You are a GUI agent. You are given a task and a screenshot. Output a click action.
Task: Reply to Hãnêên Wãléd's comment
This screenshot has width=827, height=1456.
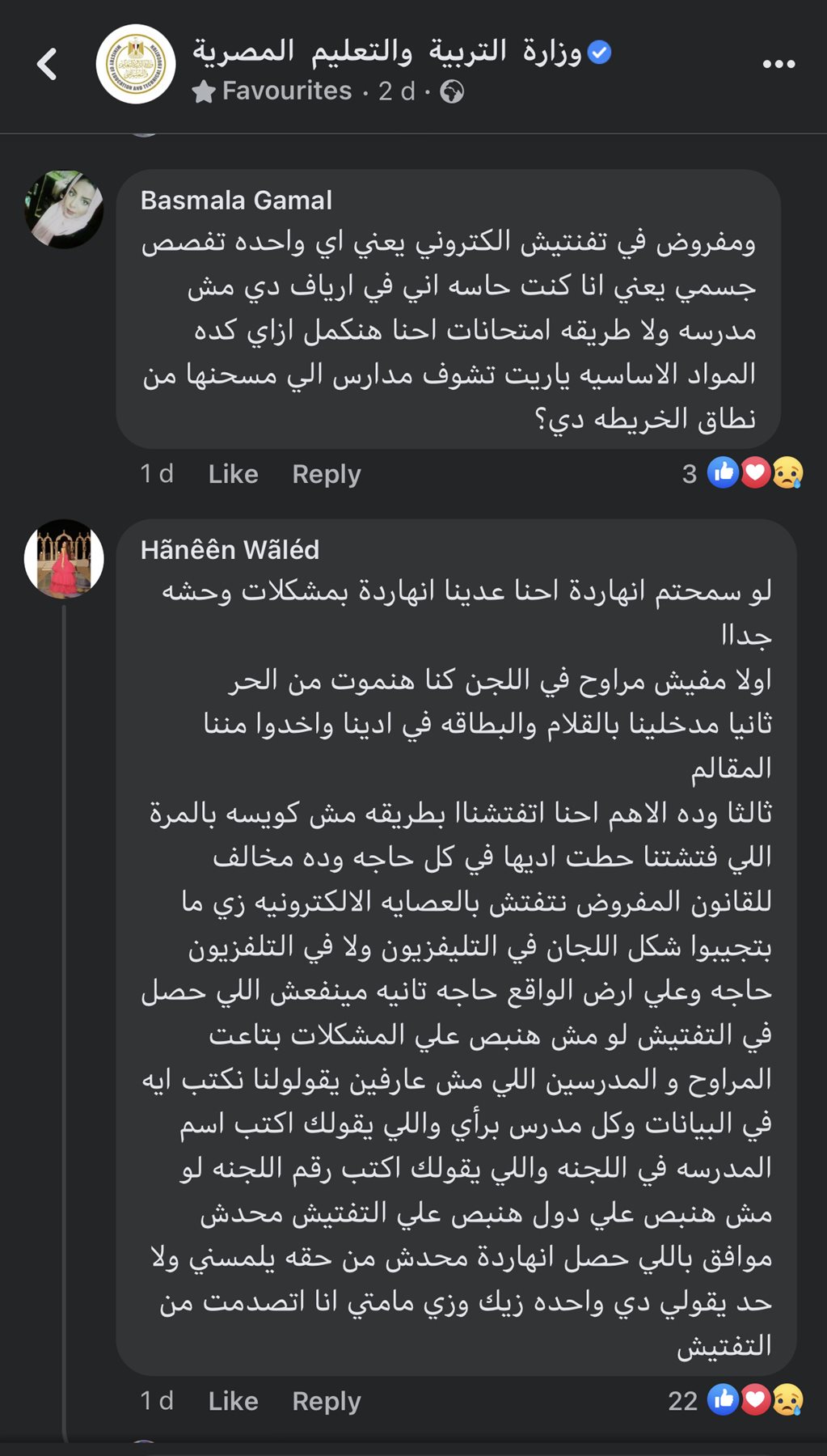(x=326, y=1401)
